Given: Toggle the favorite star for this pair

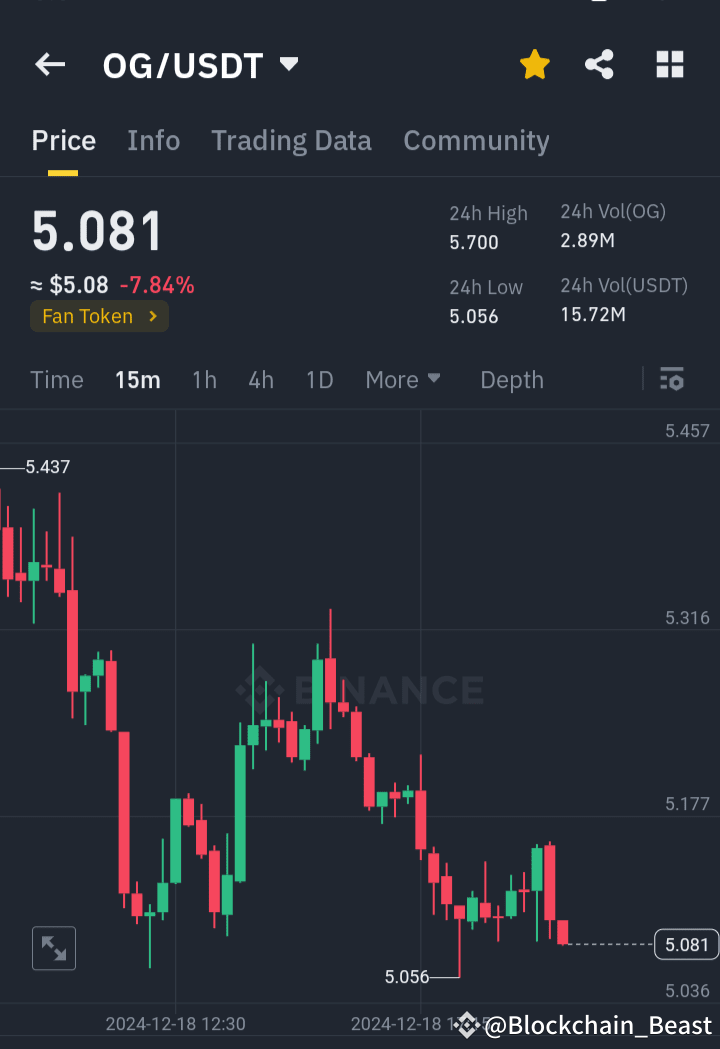Looking at the screenshot, I should (534, 64).
